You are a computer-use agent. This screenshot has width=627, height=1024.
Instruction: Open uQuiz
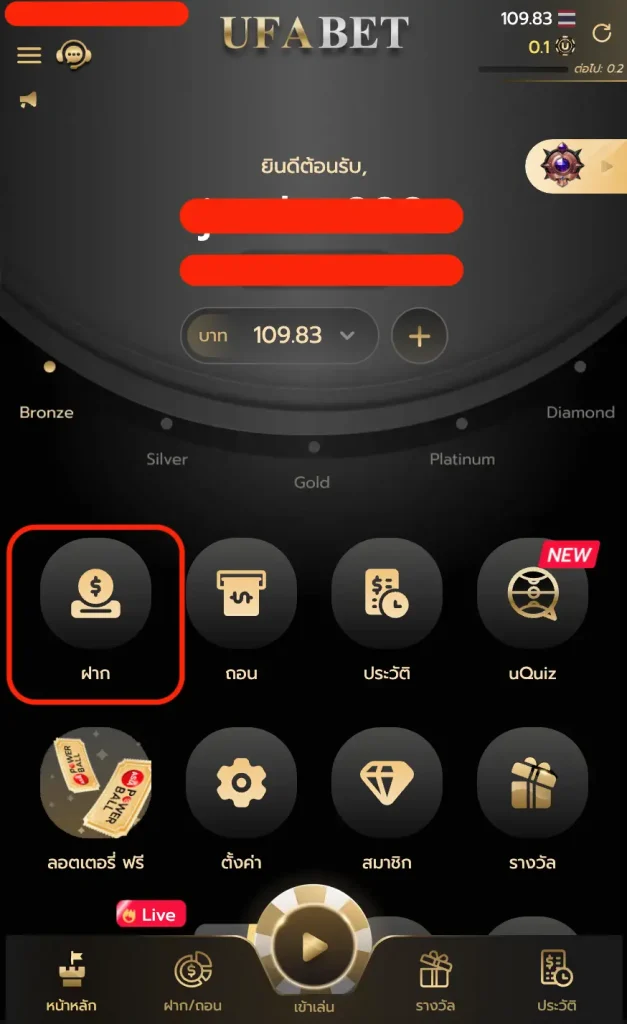click(532, 609)
